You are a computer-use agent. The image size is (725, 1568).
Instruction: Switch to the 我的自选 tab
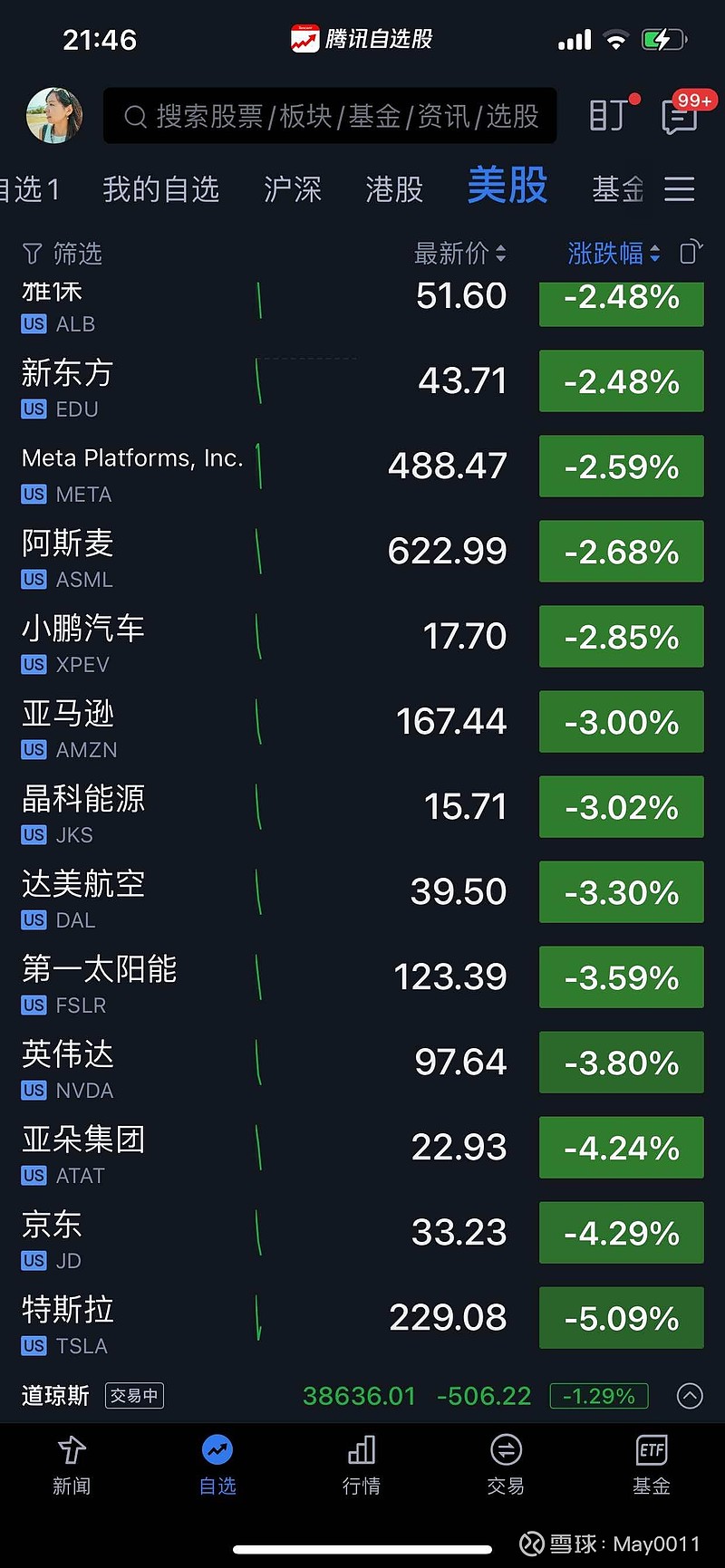[161, 189]
